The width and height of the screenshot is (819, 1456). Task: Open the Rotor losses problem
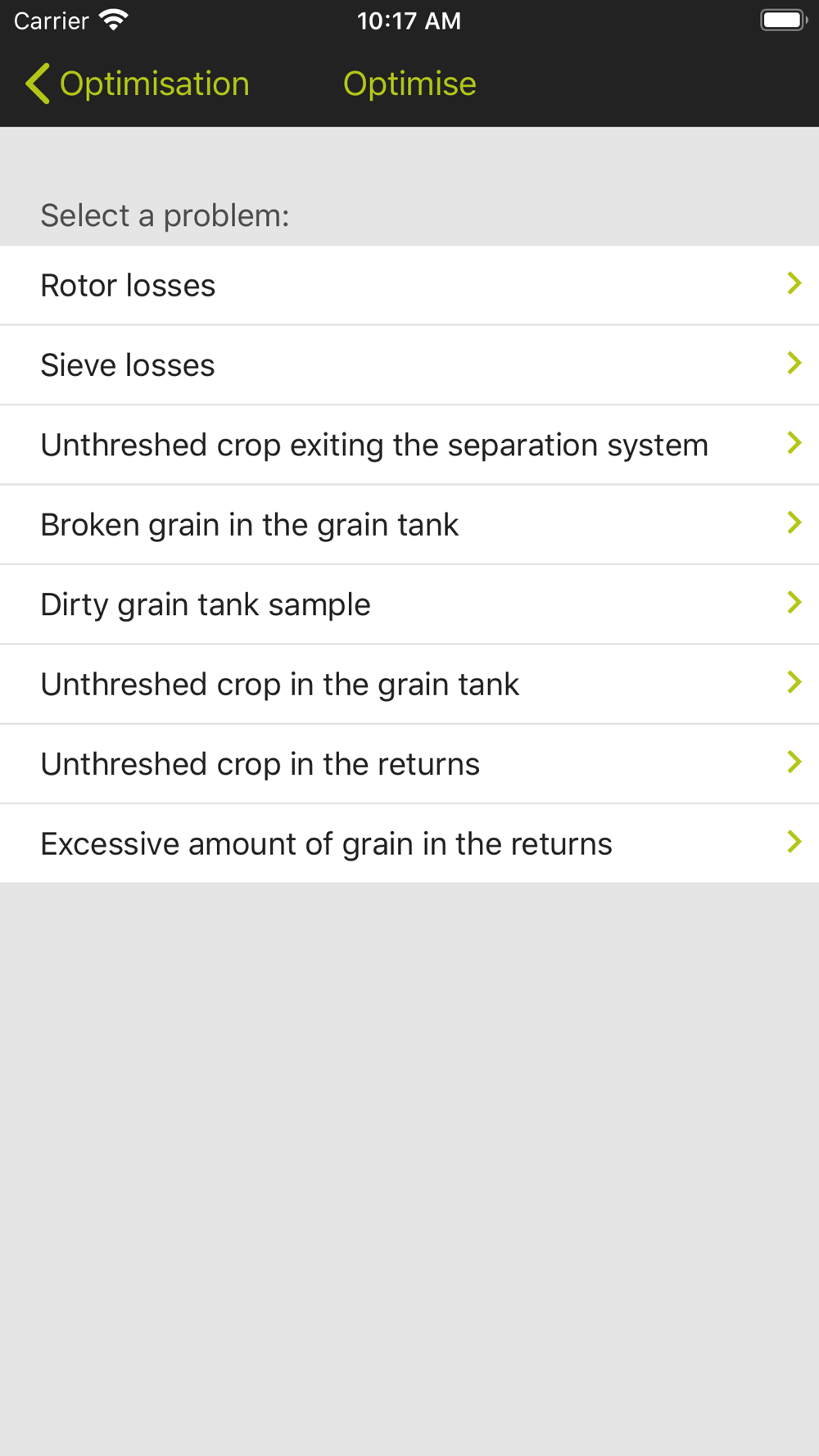[x=409, y=286]
